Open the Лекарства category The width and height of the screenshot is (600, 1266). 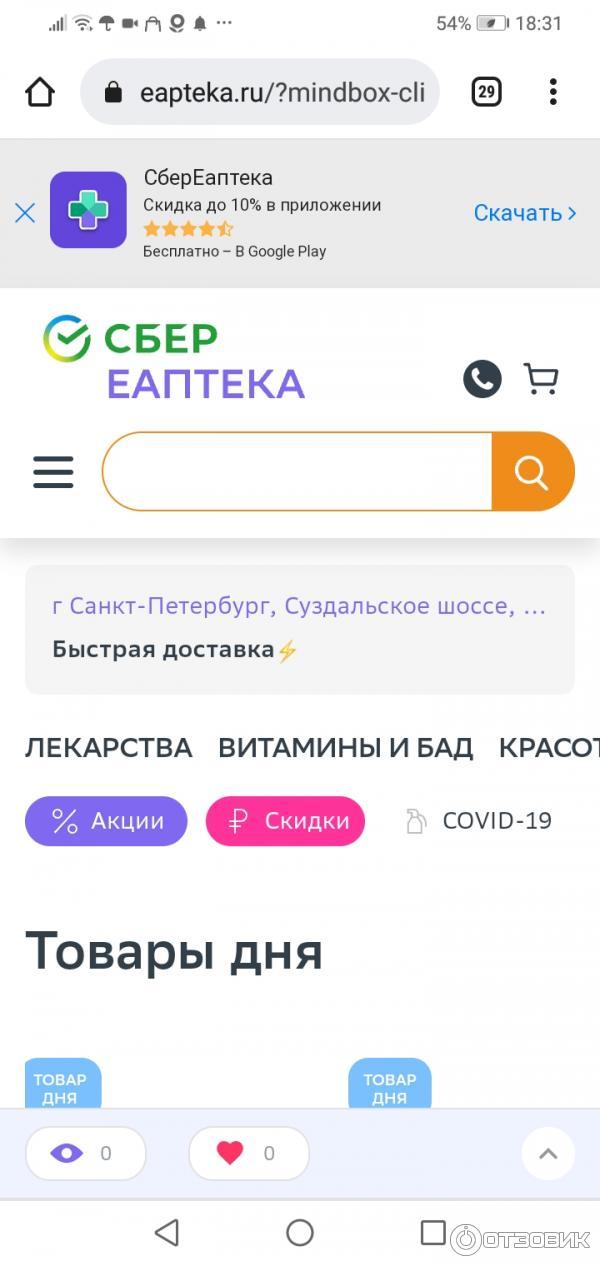click(x=108, y=747)
